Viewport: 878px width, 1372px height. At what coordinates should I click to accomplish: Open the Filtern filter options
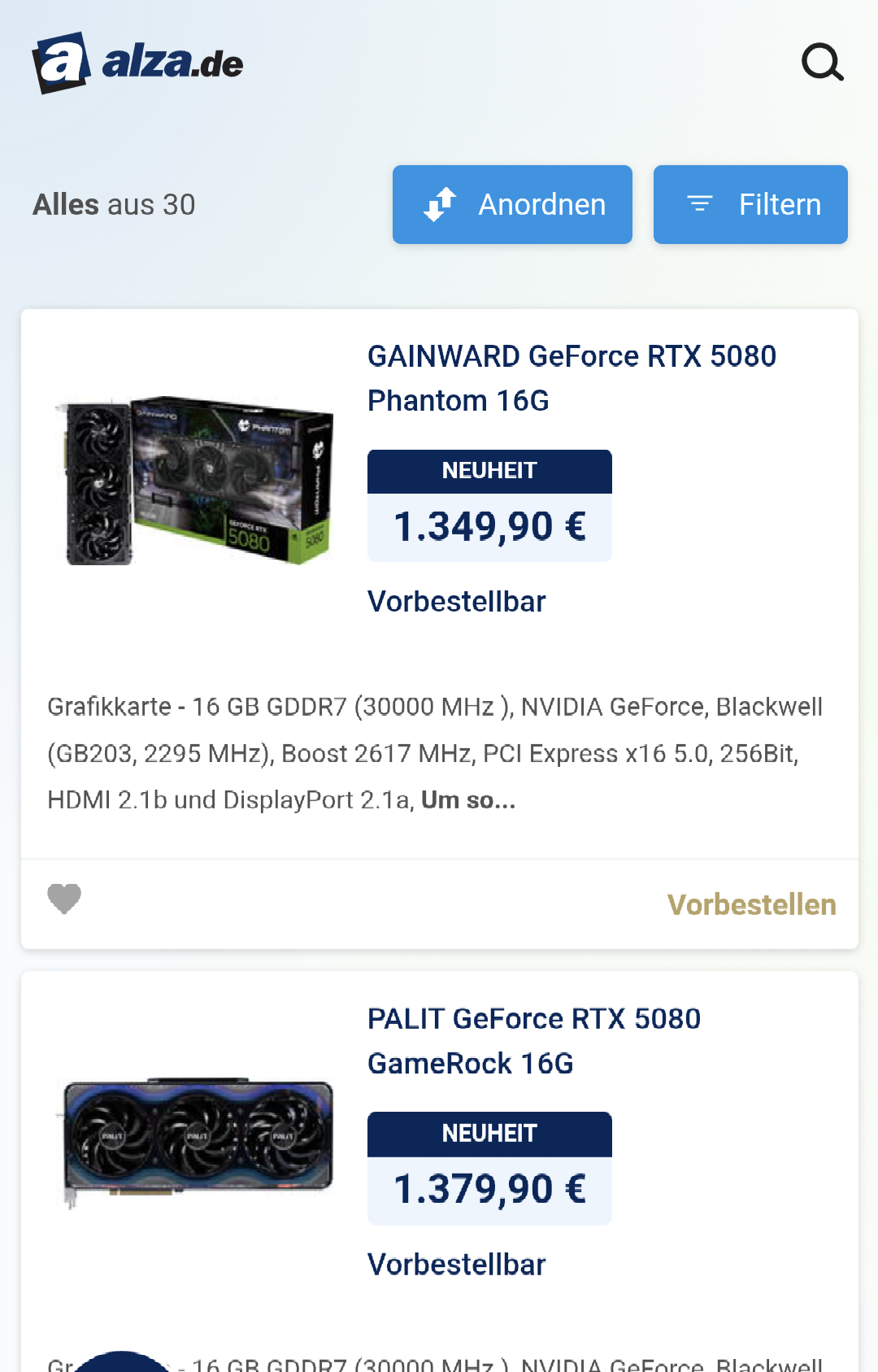point(750,205)
